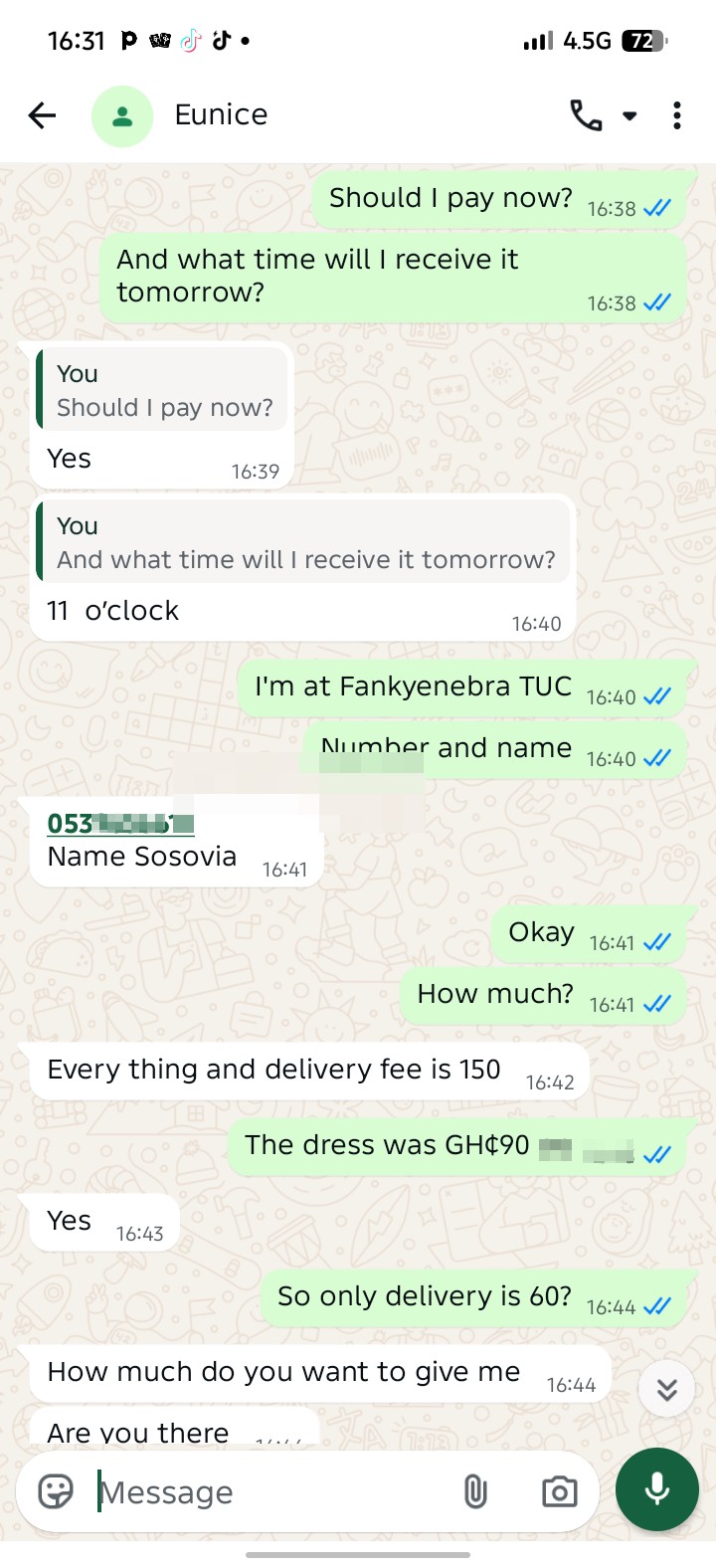Attach a file with the paperclip
Screen dimensions: 716x1568
pos(475,1491)
